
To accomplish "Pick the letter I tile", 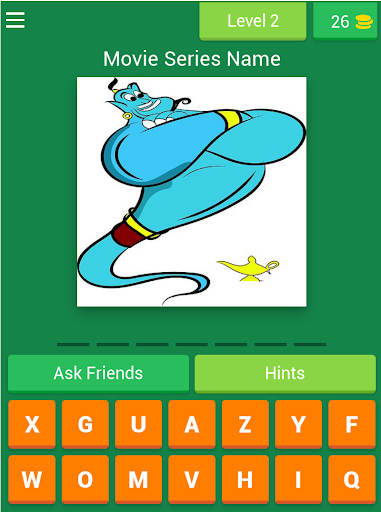I will coord(298,479).
